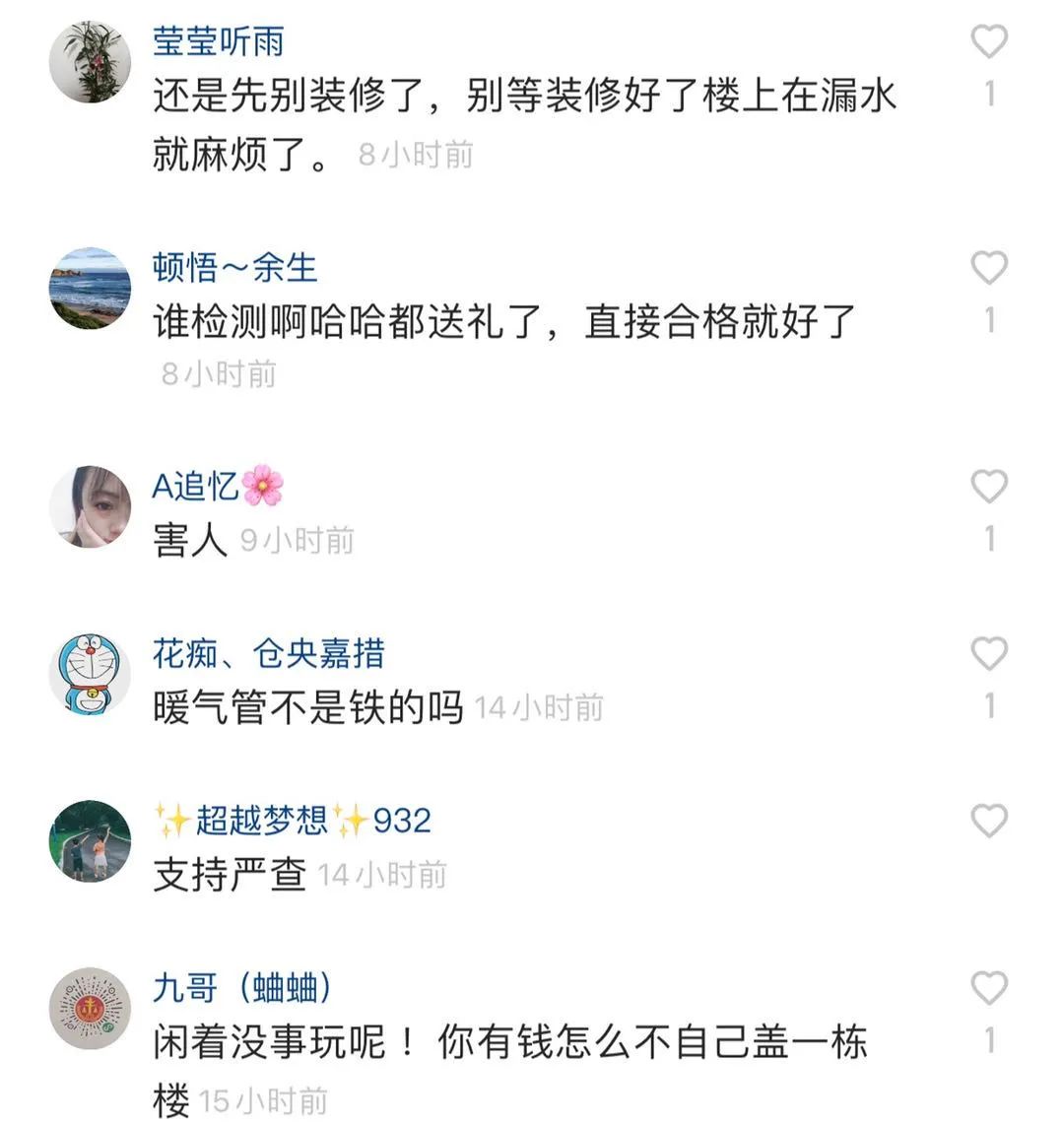
Task: Open 莹莹听雨's profile avatar
Action: pyautogui.click(x=90, y=61)
